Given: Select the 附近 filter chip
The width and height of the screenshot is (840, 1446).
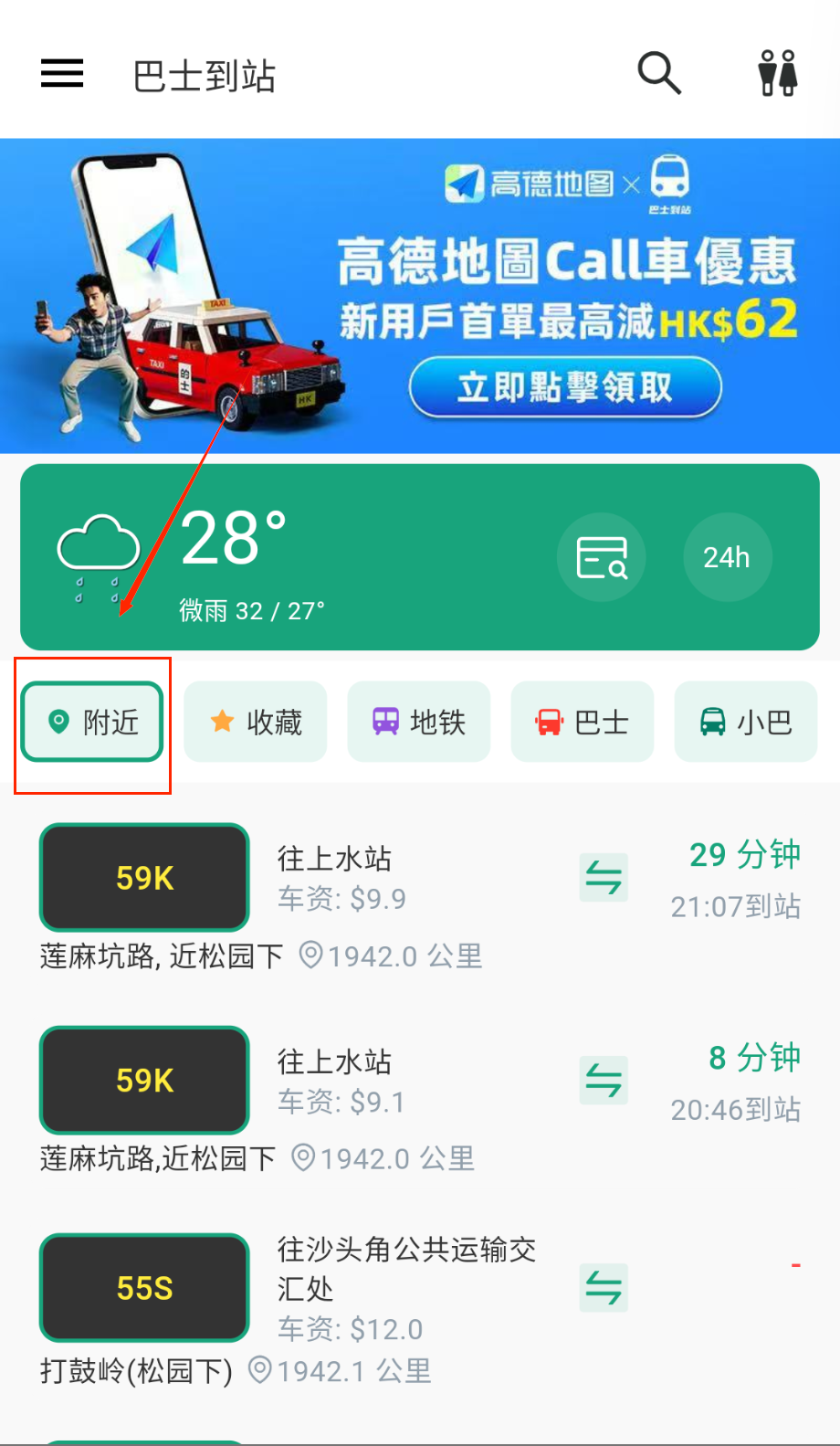Looking at the screenshot, I should pos(92,722).
